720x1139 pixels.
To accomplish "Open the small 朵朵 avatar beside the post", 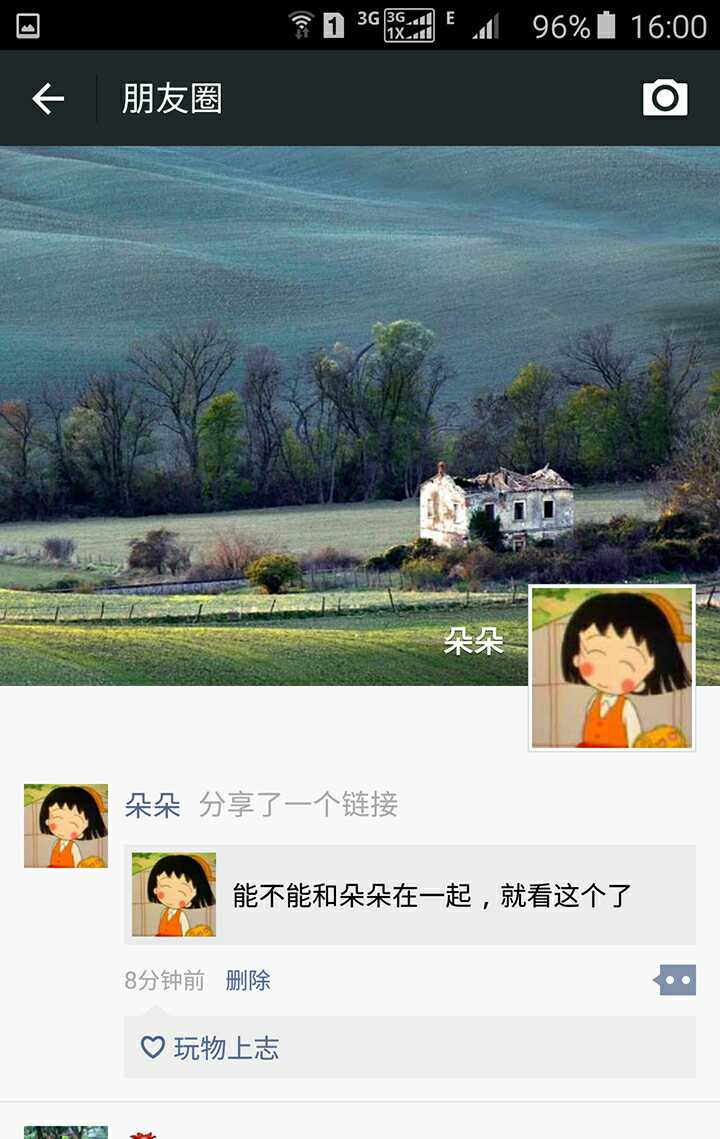I will 66,826.
